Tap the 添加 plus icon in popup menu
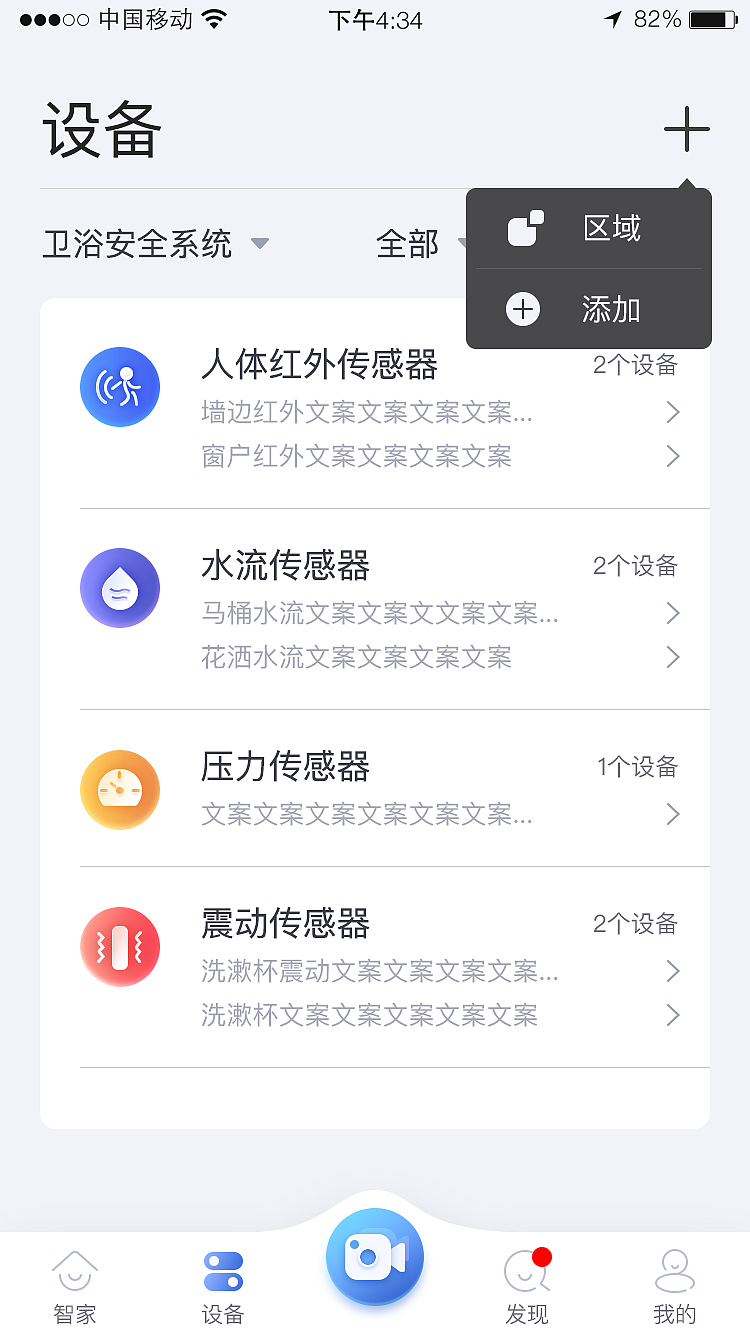The image size is (750, 1334). click(x=522, y=310)
